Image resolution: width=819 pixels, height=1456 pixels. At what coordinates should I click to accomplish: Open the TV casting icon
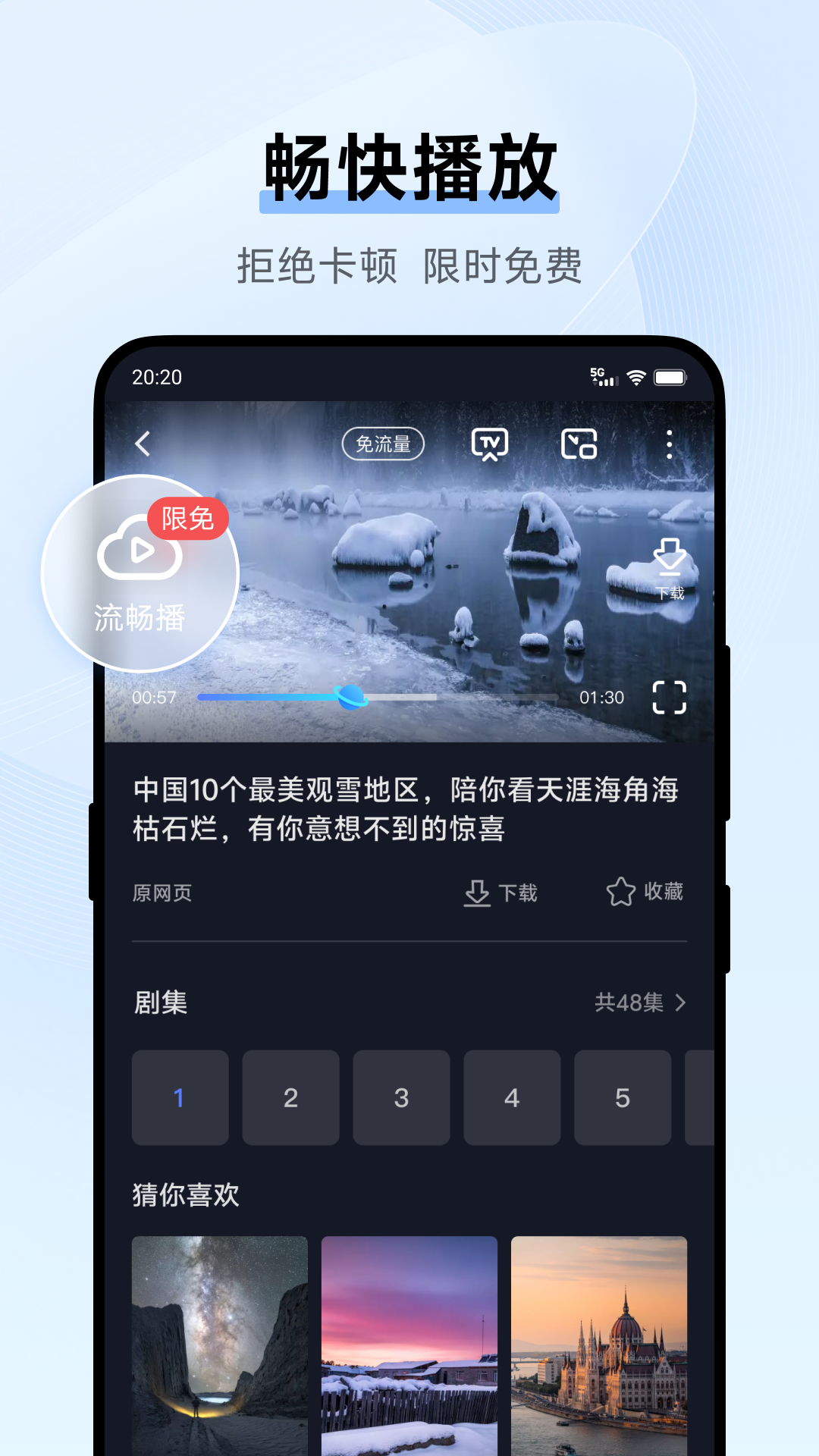(x=489, y=444)
